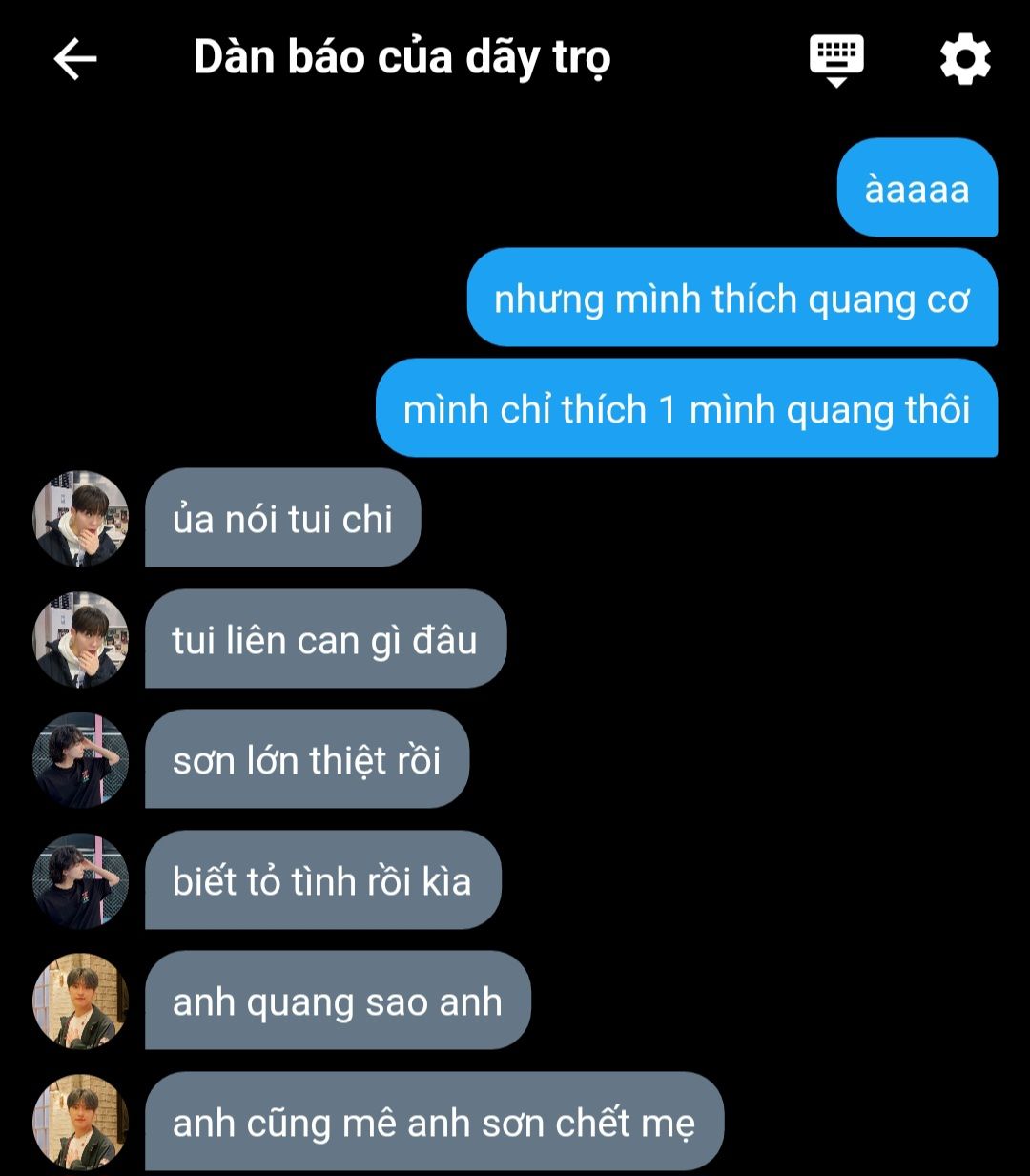
Task: Open sender avatar beside "ủa nói tui chi"
Action: (x=81, y=519)
